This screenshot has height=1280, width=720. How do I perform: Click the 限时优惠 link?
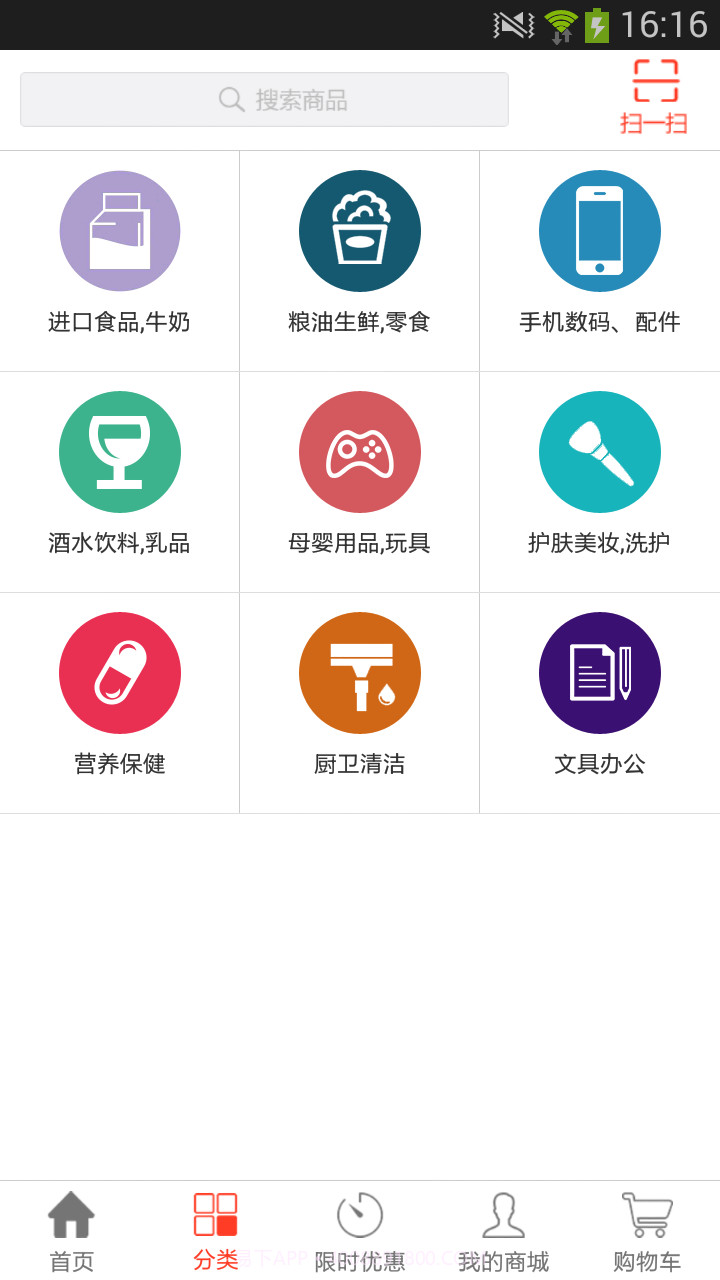359,1228
